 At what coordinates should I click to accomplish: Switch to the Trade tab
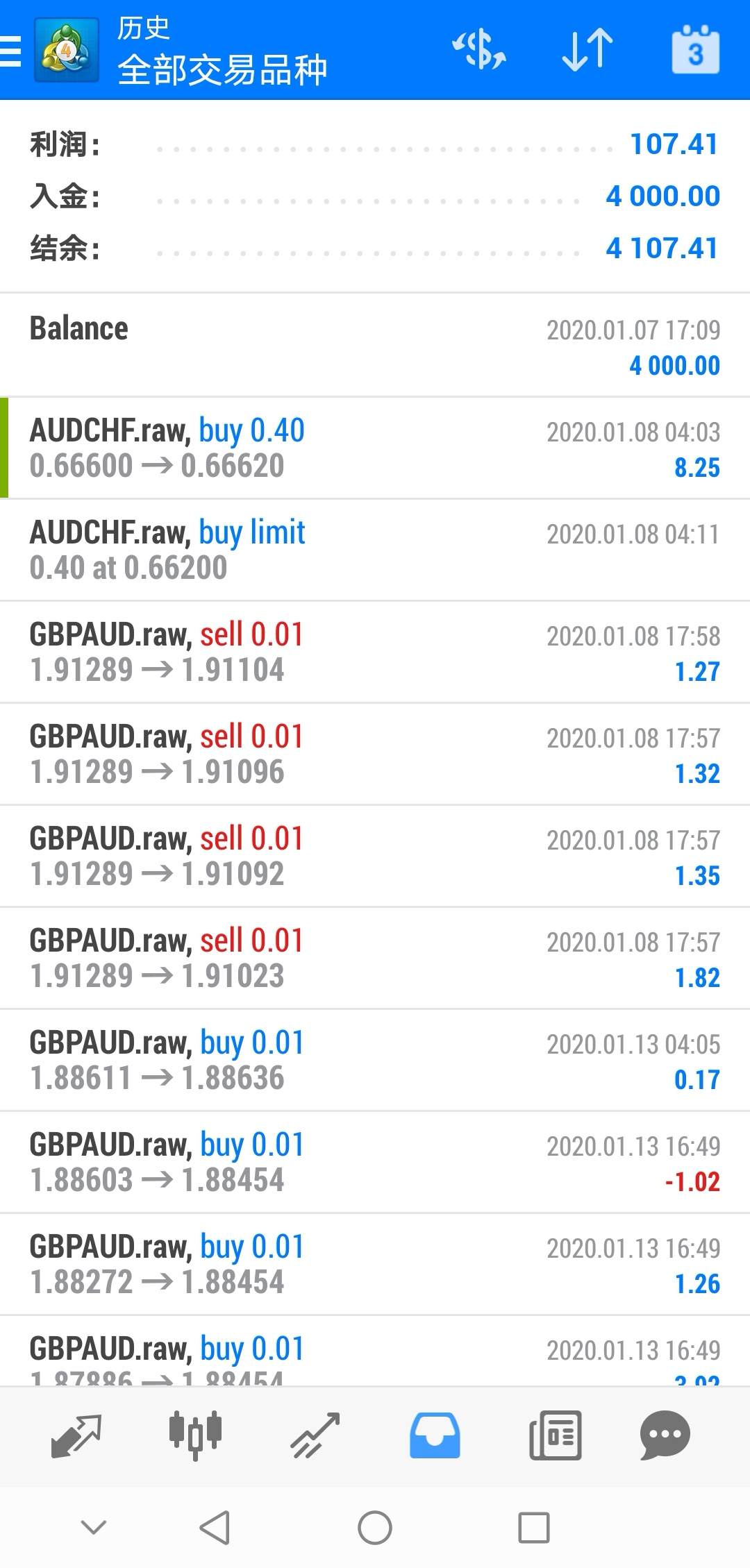pyautogui.click(x=315, y=1435)
